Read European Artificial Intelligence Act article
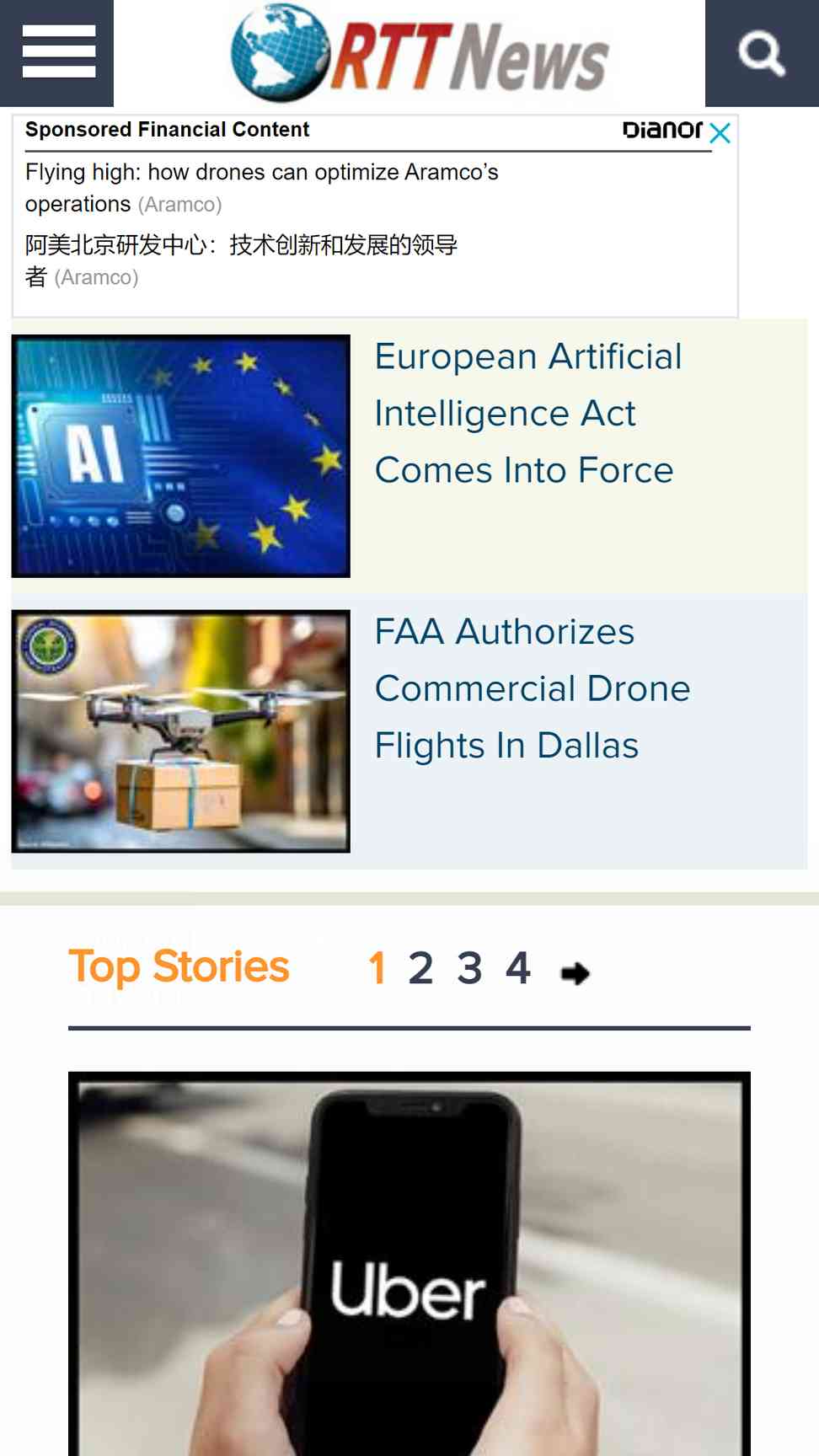Viewport: 819px width, 1456px height. coord(528,414)
